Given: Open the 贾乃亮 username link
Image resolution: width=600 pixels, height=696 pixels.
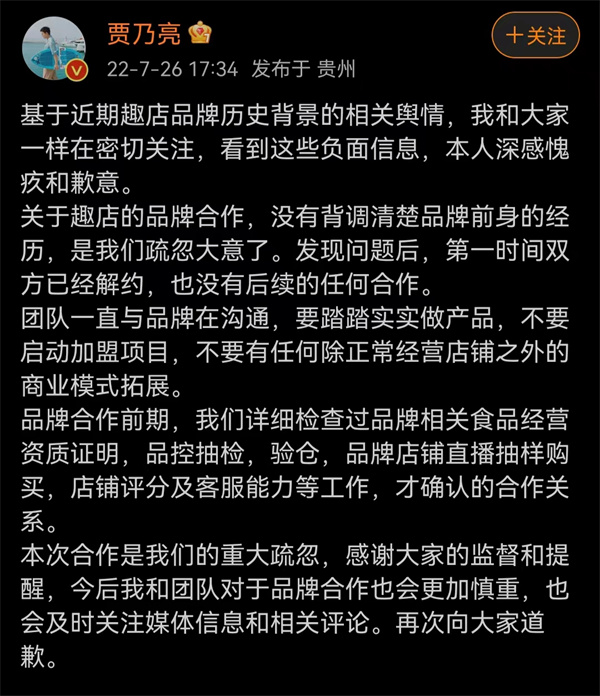Looking at the screenshot, I should pos(143,33).
